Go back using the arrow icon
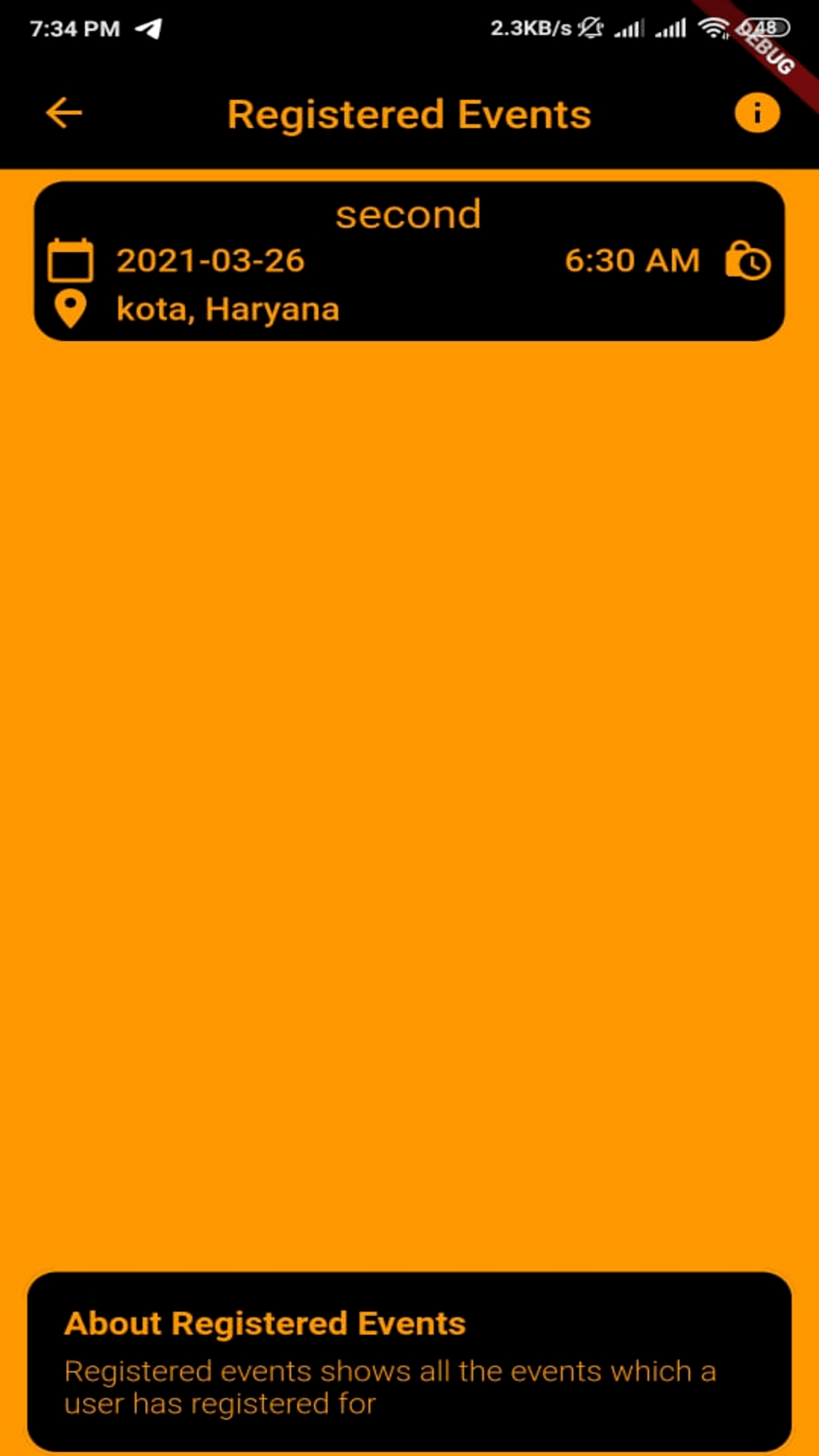 pyautogui.click(x=64, y=114)
